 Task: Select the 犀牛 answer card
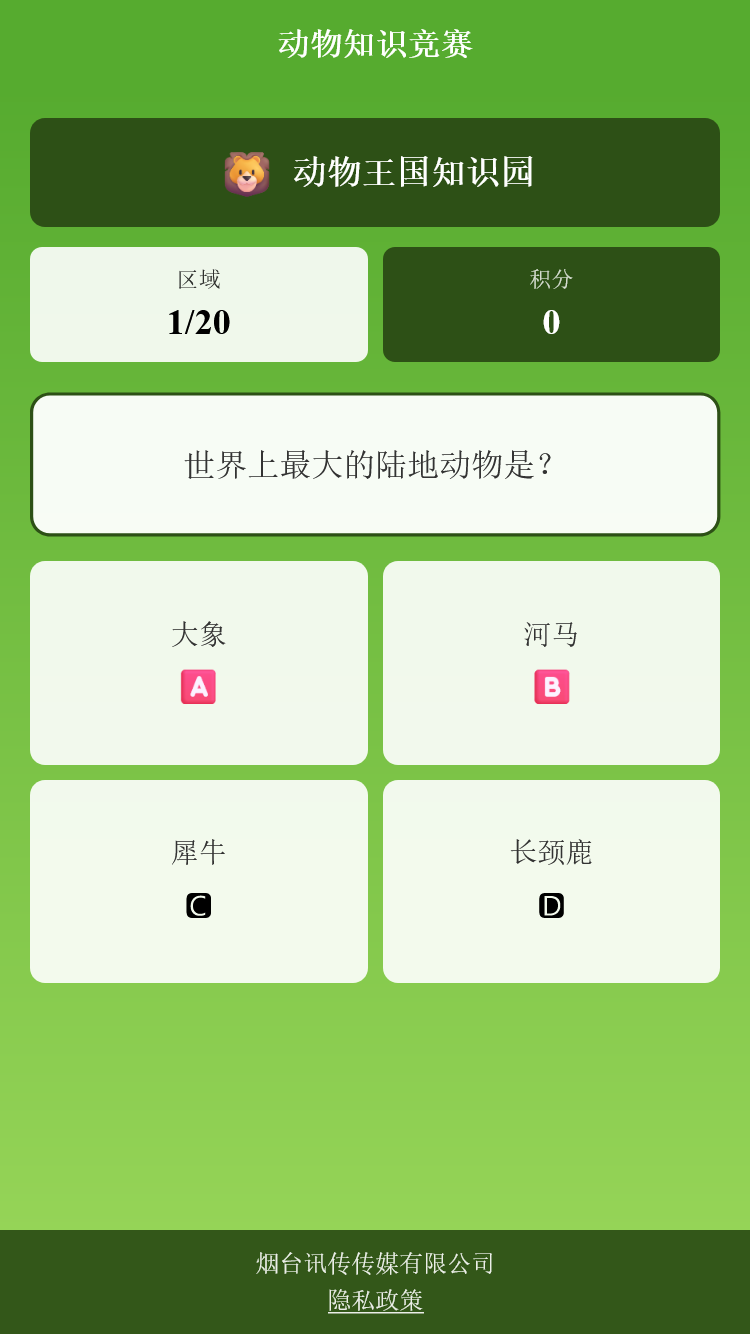pos(198,880)
